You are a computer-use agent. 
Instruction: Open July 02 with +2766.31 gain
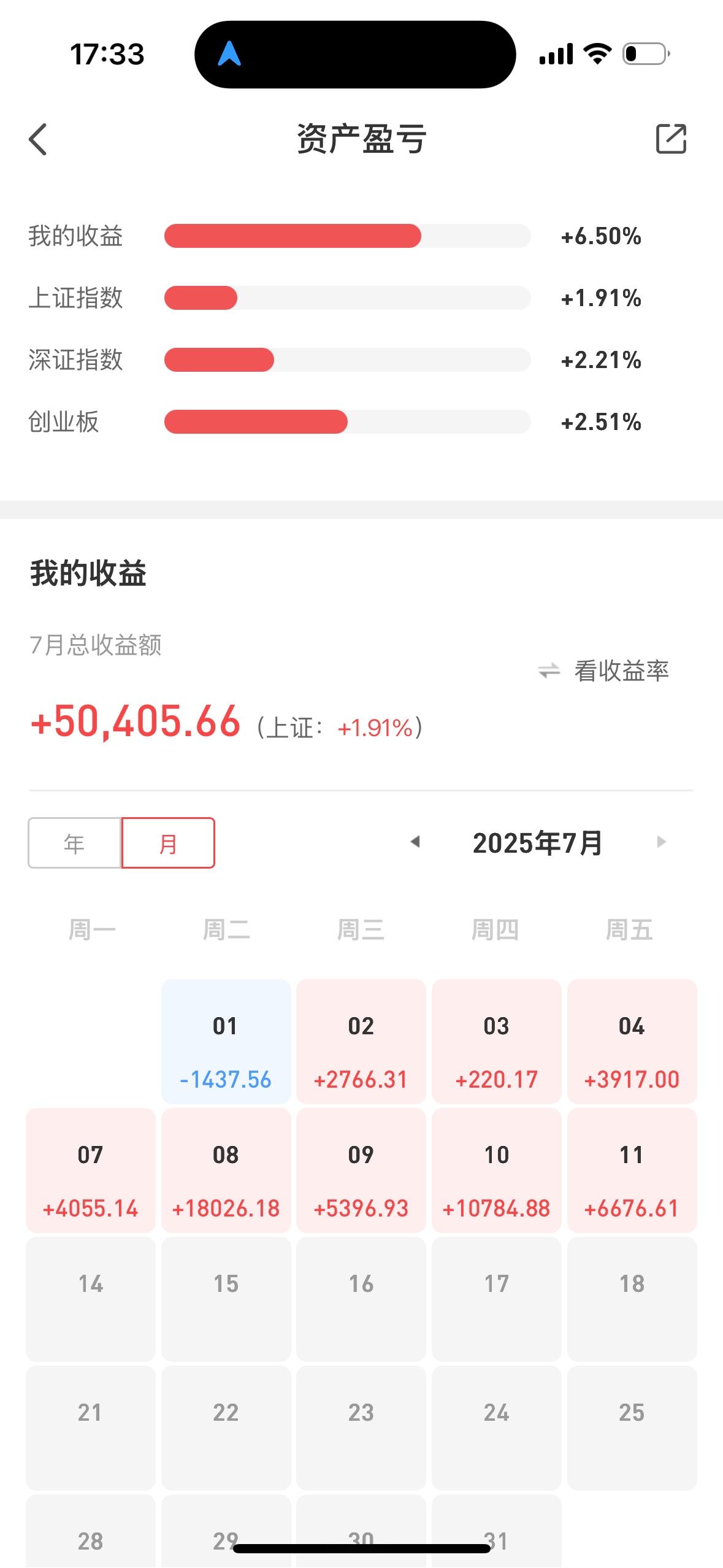pos(361,1041)
